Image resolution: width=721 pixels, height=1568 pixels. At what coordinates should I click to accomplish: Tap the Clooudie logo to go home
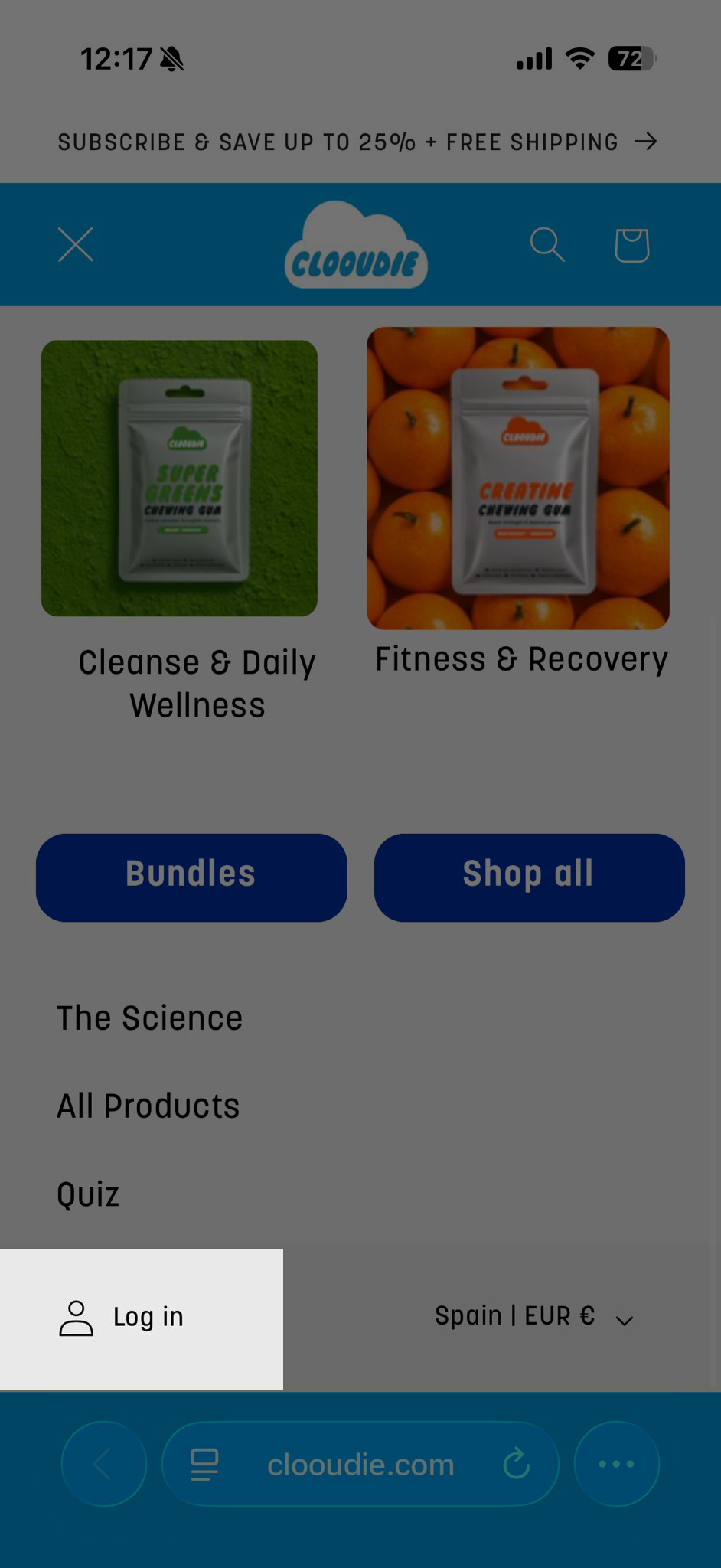357,247
